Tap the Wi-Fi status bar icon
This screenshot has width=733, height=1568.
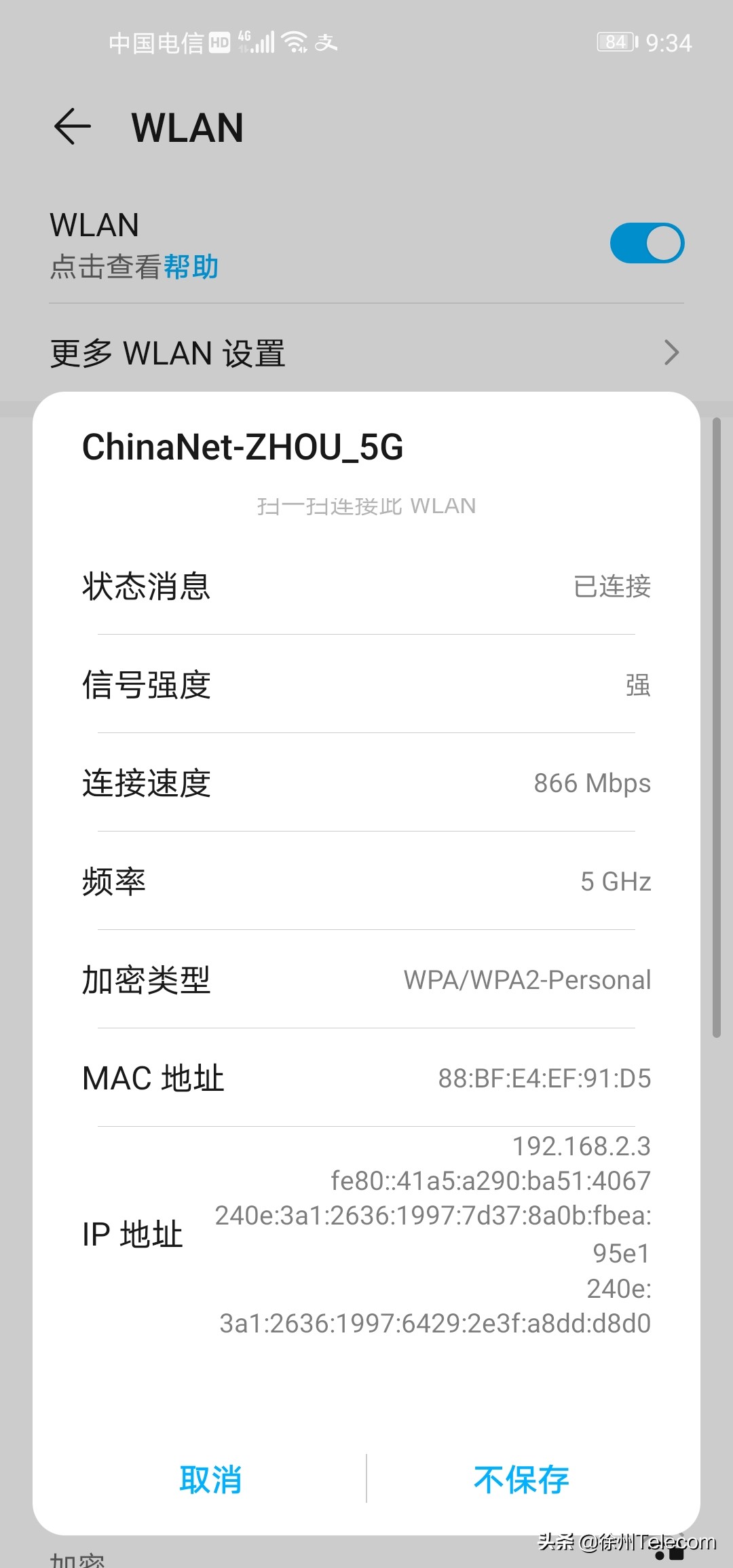(293, 42)
